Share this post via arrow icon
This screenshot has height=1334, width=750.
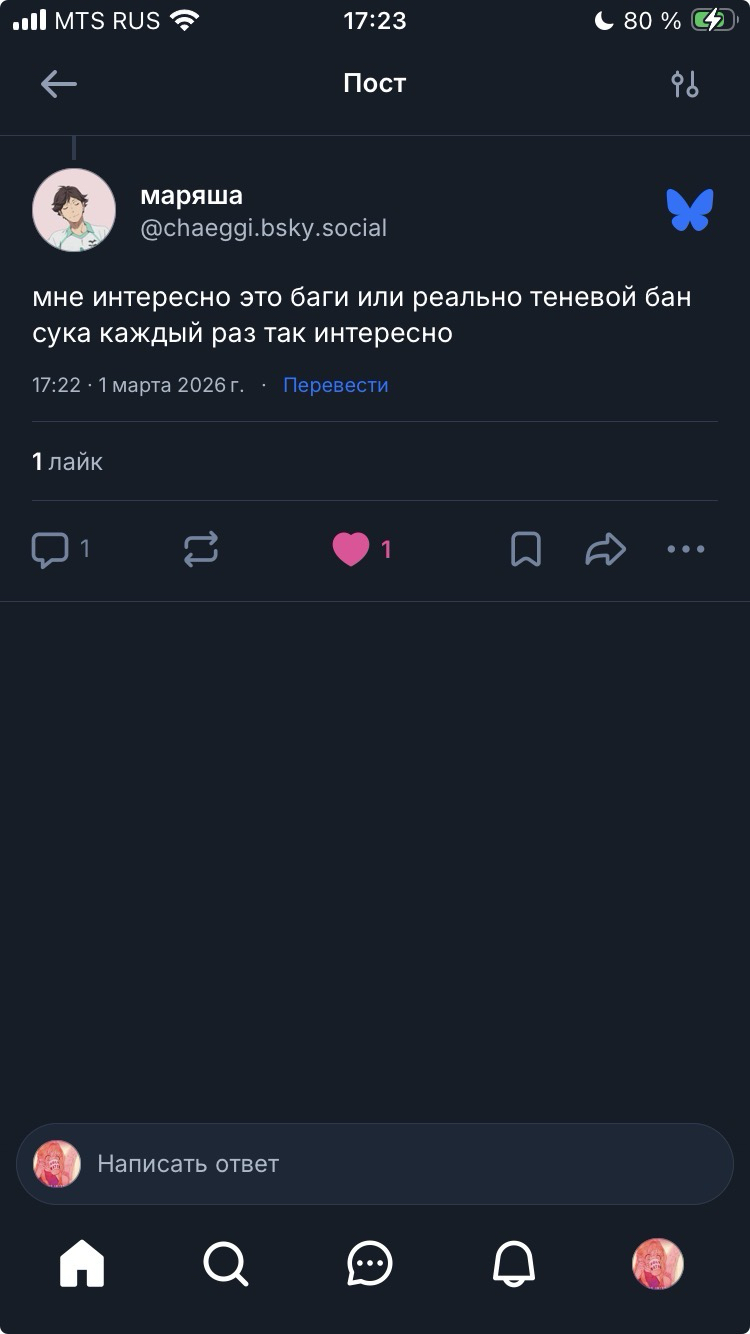[x=605, y=549]
